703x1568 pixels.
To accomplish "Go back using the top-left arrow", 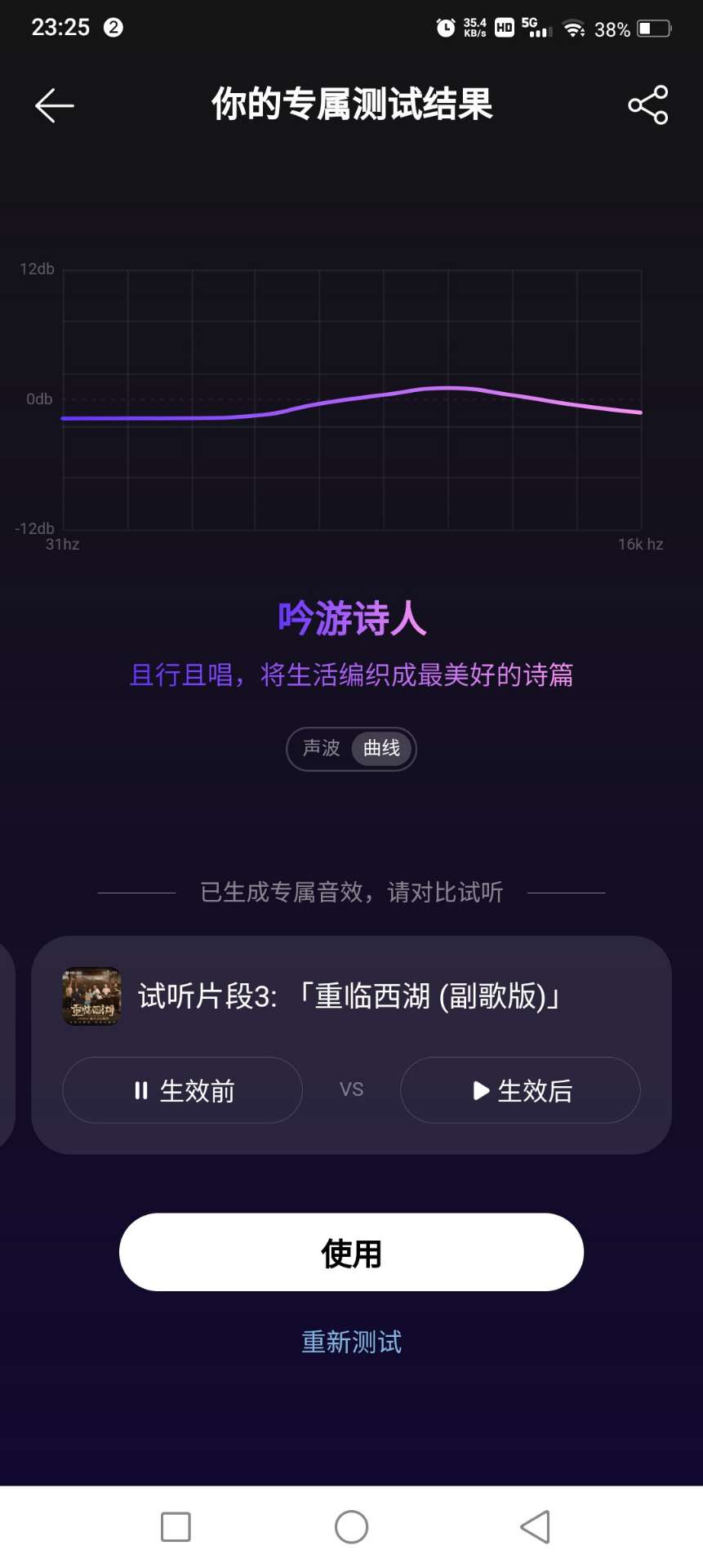I will (x=55, y=105).
